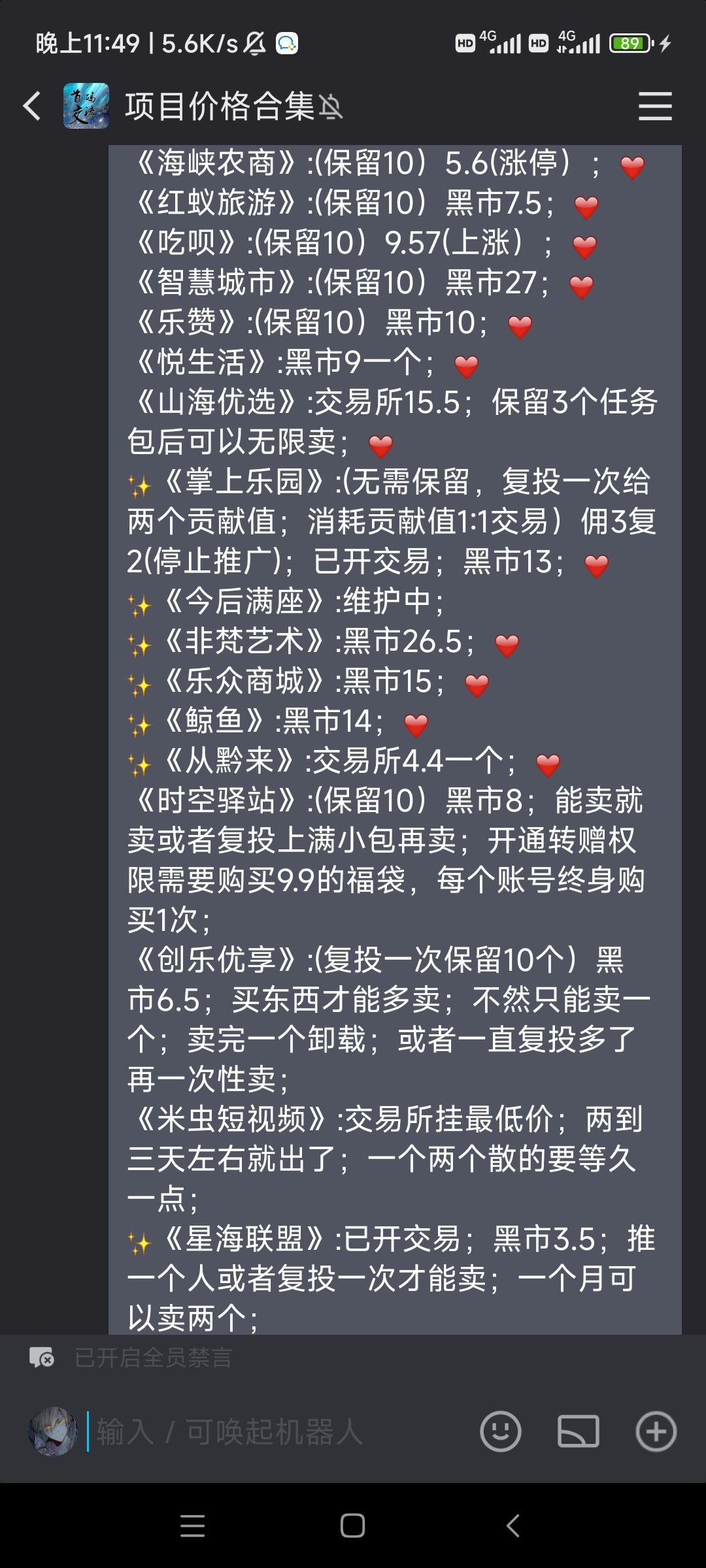
Task: Go back from the 项目价格合集 channel
Action: [x=31, y=106]
